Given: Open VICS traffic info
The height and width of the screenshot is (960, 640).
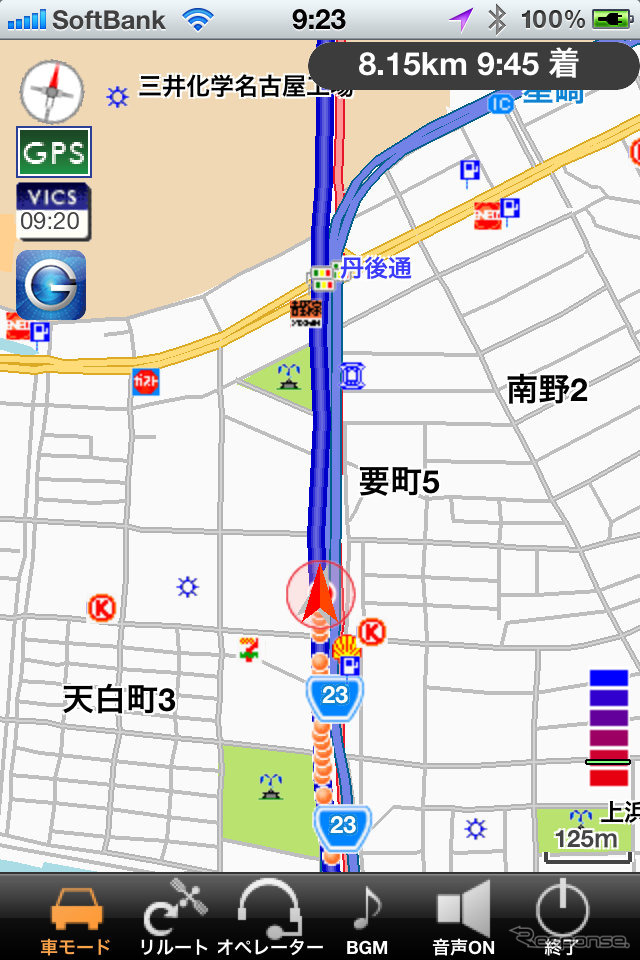Looking at the screenshot, I should [x=54, y=211].
